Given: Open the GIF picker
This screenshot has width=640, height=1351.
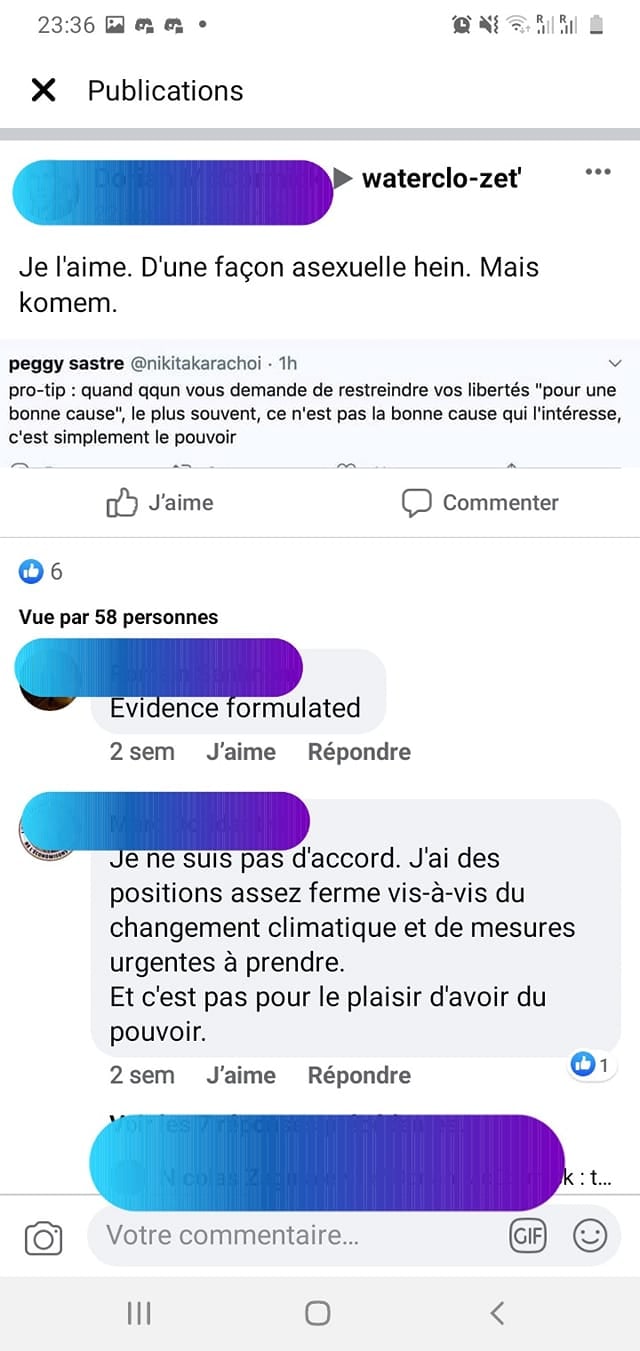Looking at the screenshot, I should (528, 1237).
